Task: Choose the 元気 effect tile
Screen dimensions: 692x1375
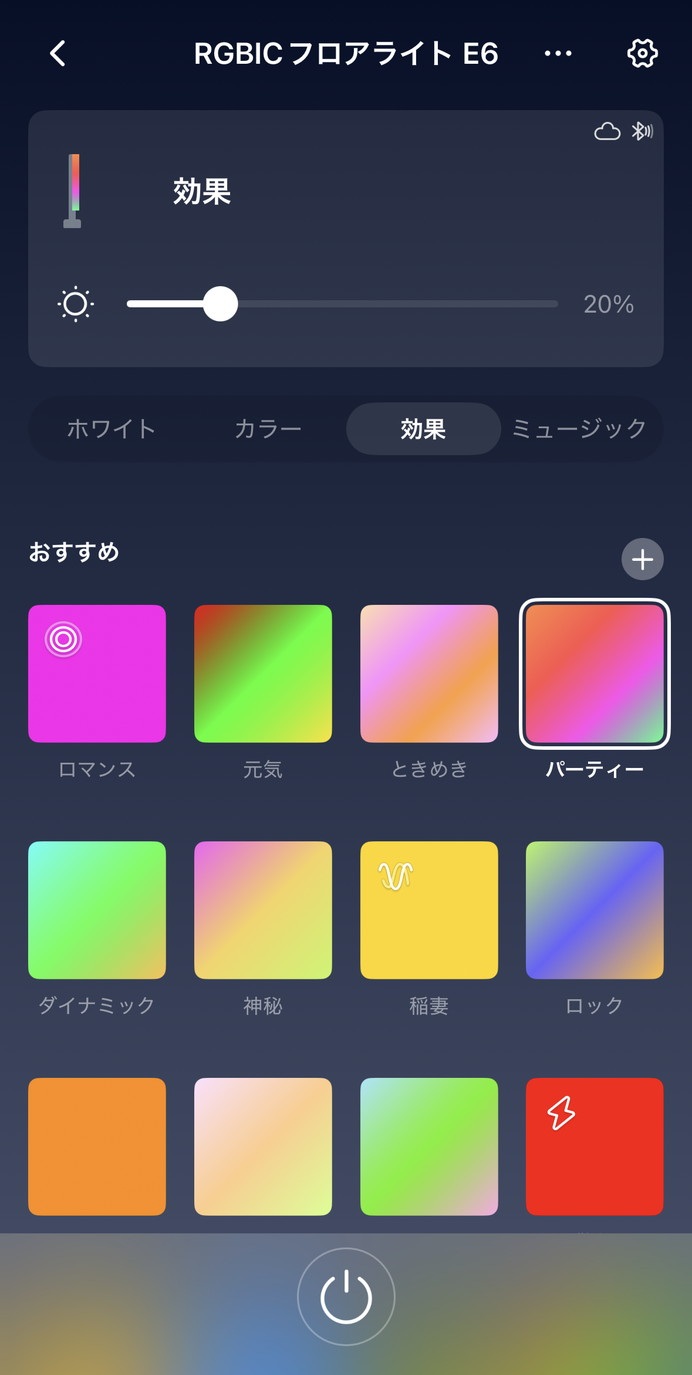Action: [263, 674]
